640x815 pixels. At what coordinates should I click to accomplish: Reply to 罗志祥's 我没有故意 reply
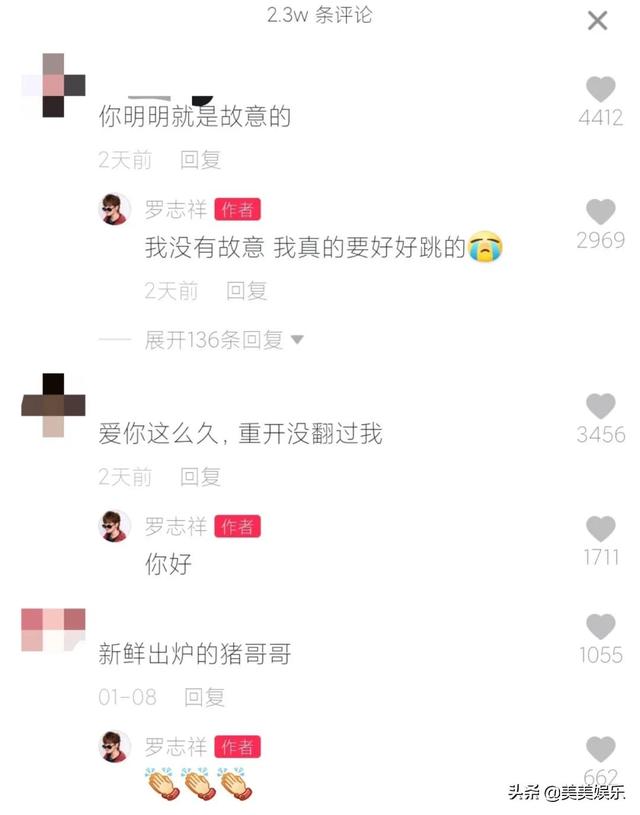coord(246,291)
